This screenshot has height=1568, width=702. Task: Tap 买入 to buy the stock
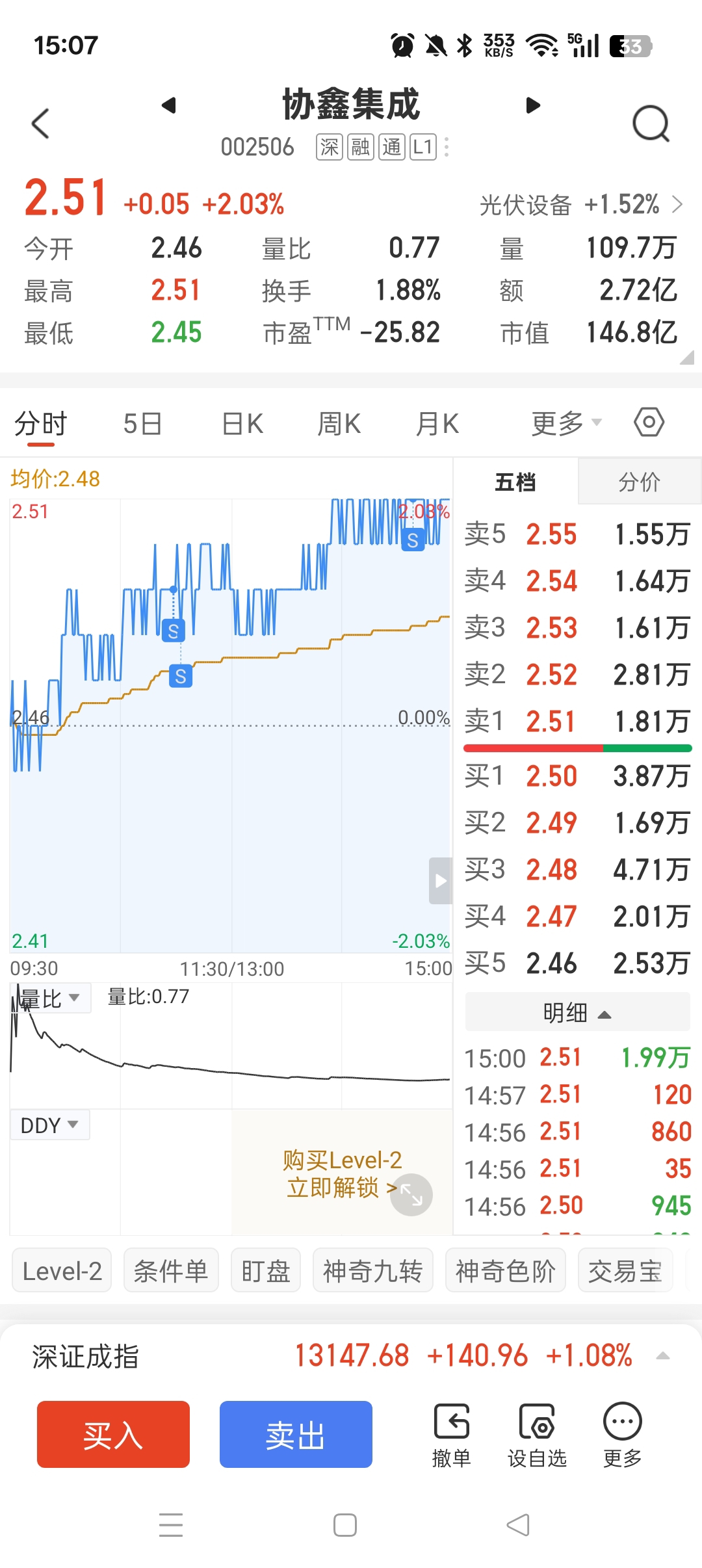click(113, 1435)
